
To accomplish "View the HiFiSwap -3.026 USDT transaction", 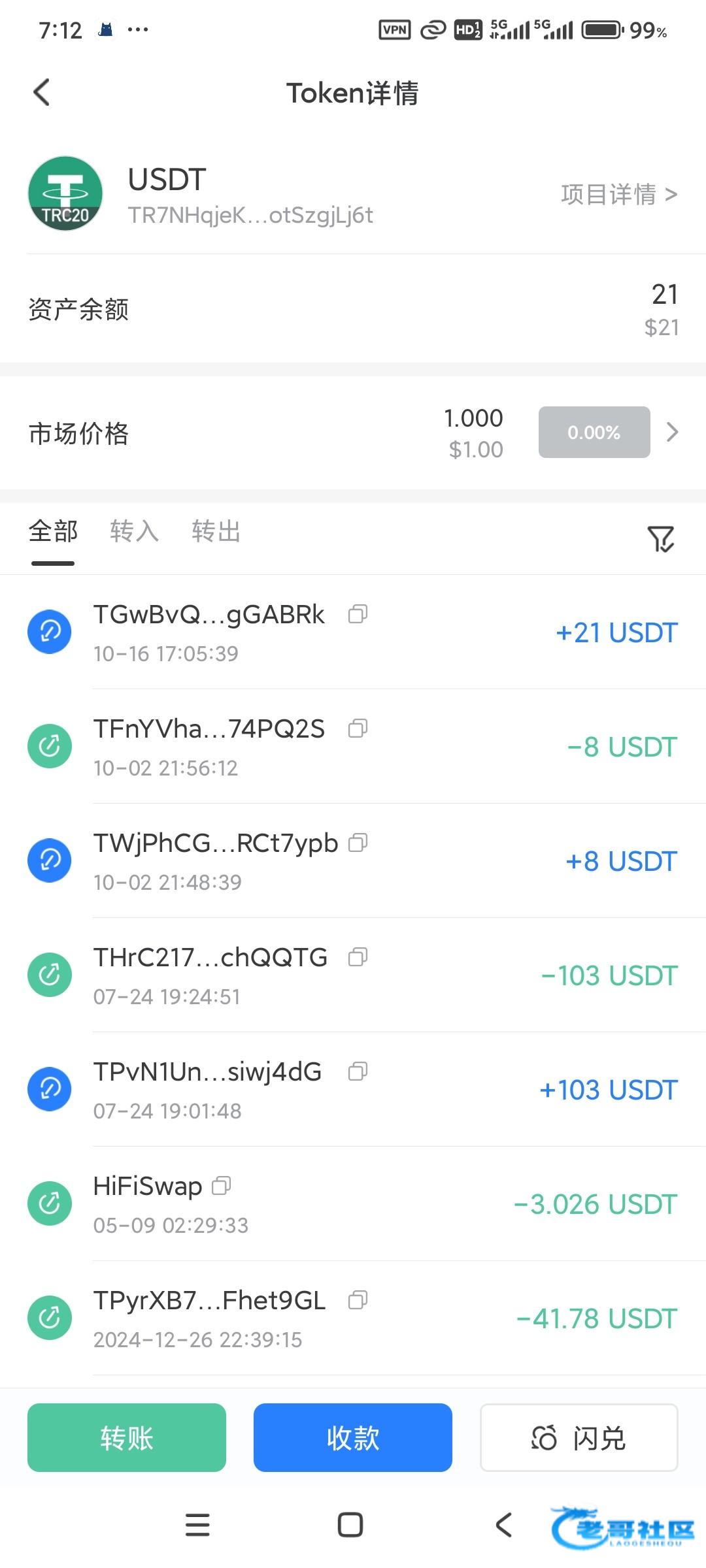I will tap(392, 1204).
